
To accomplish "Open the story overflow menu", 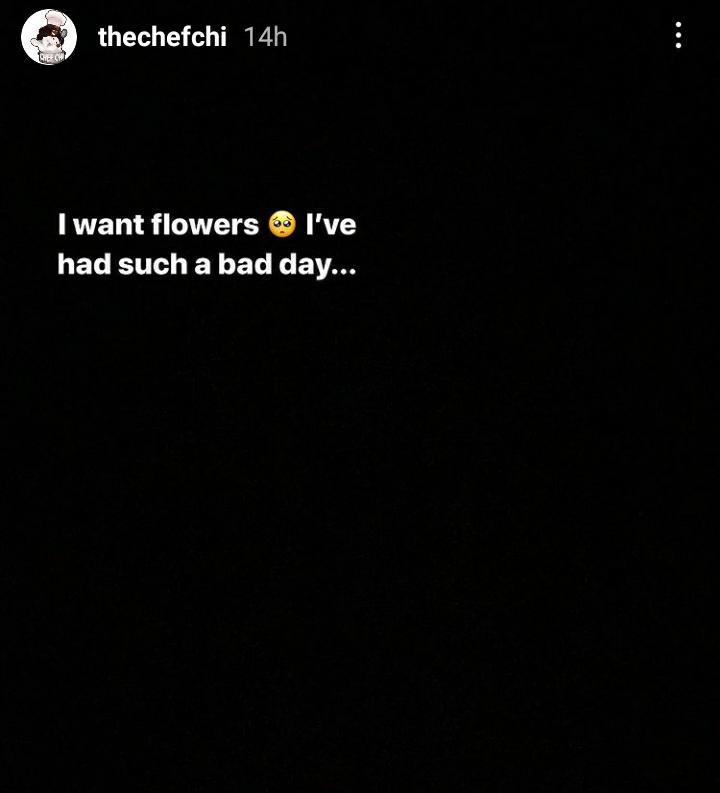I will (x=678, y=38).
